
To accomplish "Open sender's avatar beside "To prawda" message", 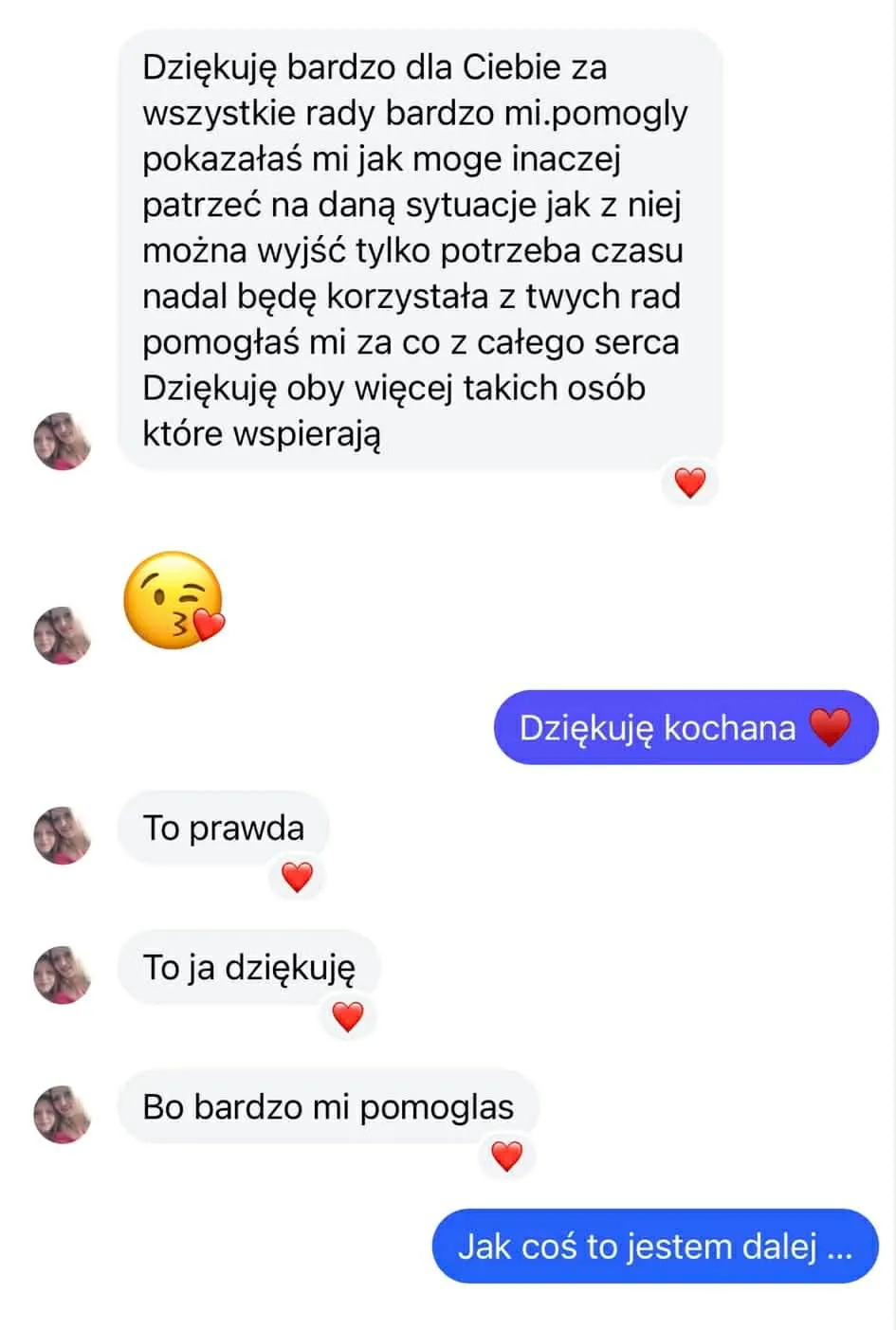I will (x=63, y=835).
